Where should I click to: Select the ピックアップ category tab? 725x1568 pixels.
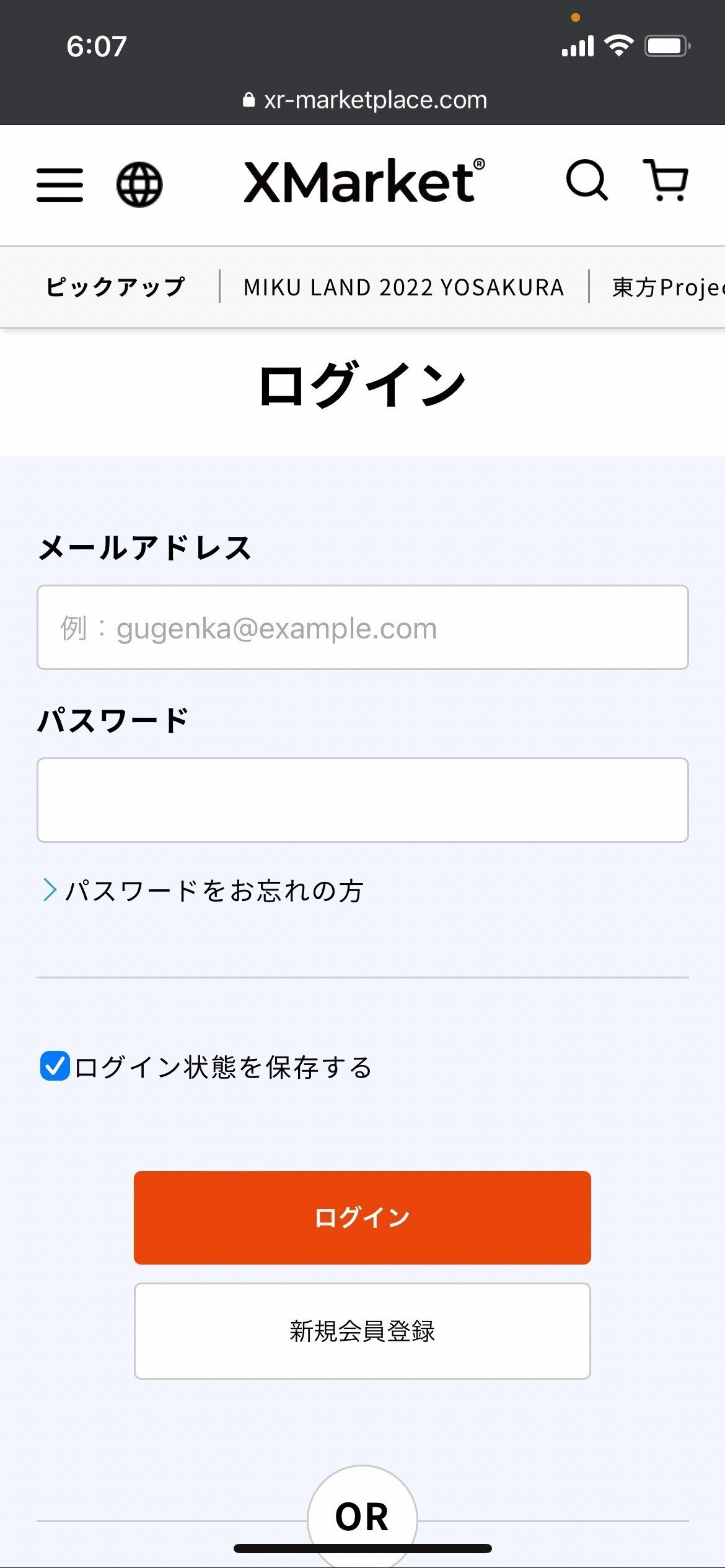(x=115, y=287)
